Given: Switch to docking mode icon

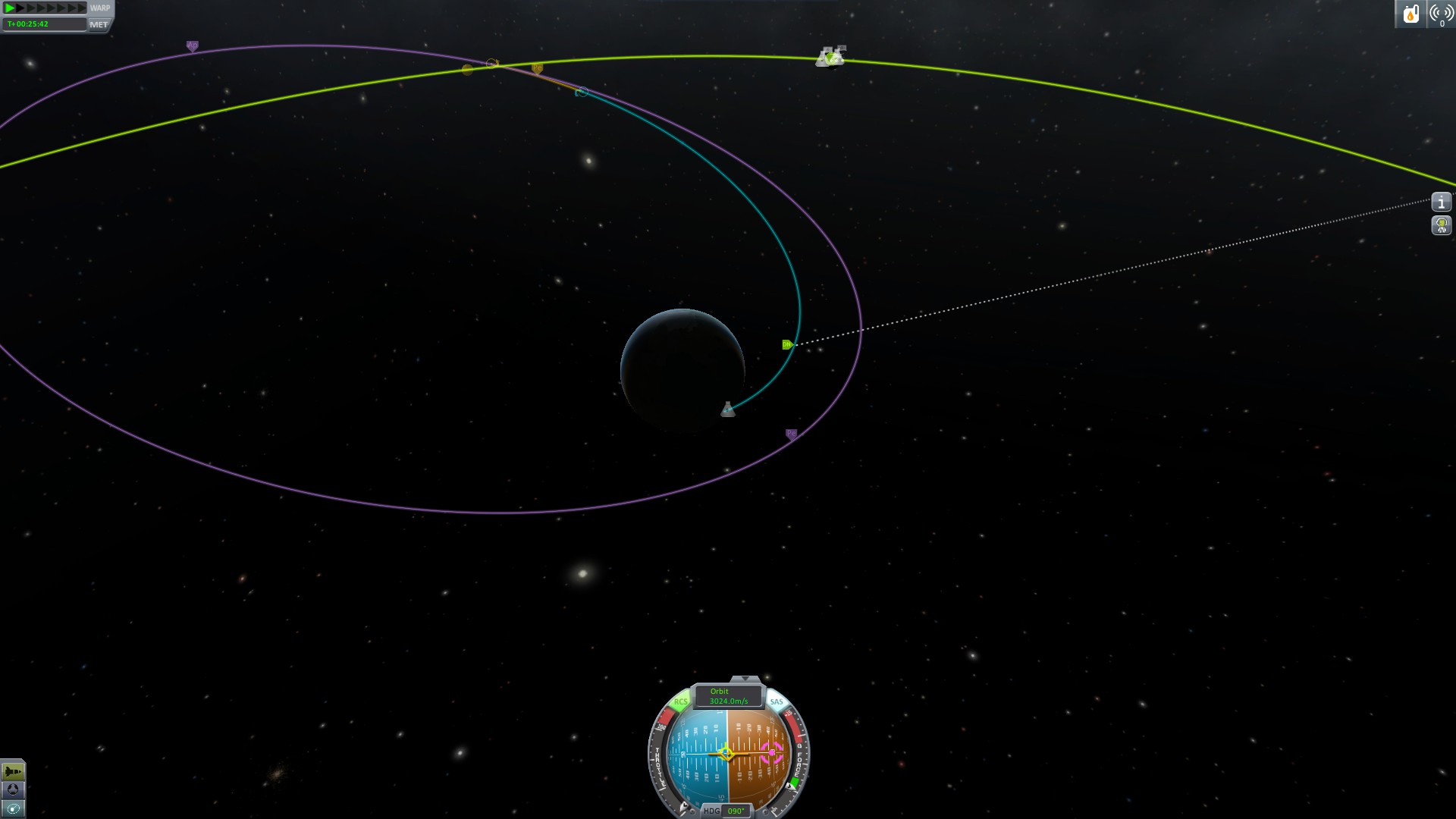Looking at the screenshot, I should 13,789.
